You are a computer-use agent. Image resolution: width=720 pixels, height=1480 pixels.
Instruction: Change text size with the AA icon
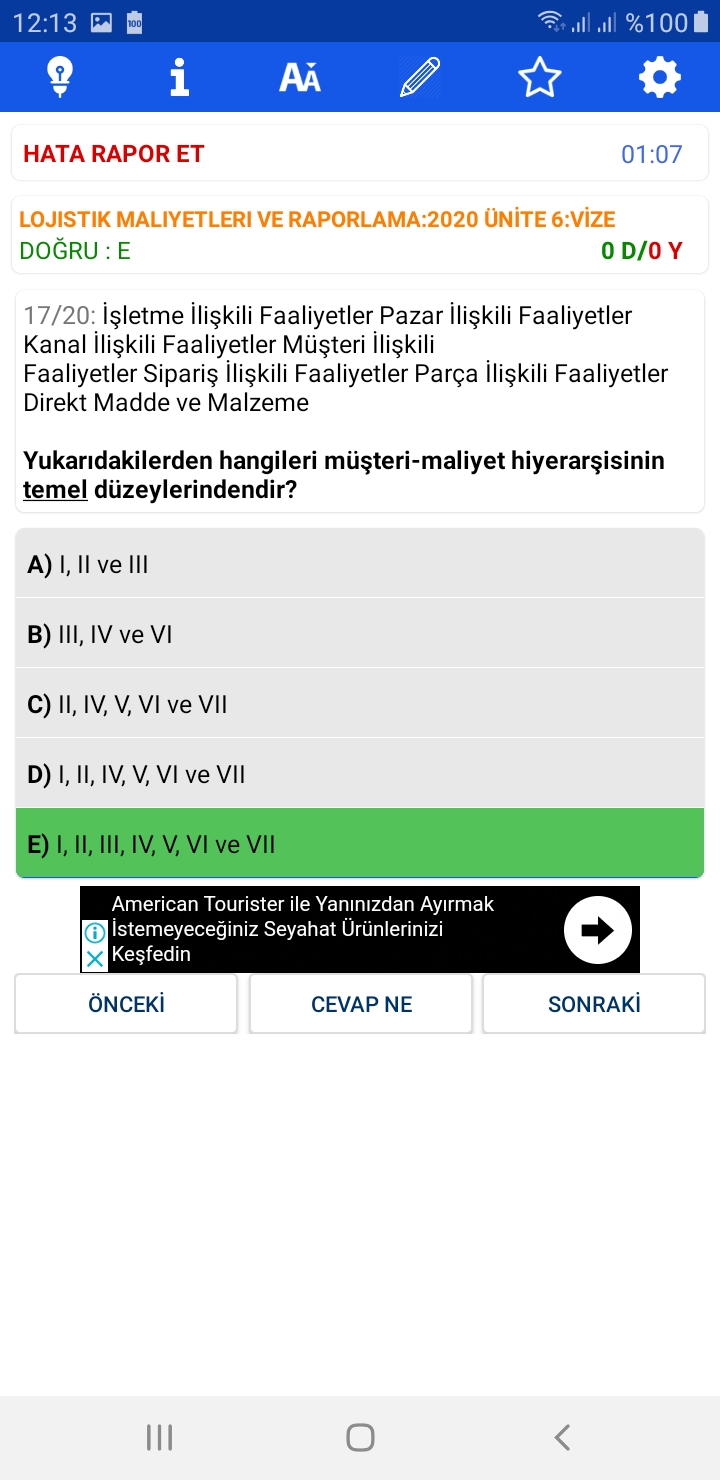click(300, 77)
